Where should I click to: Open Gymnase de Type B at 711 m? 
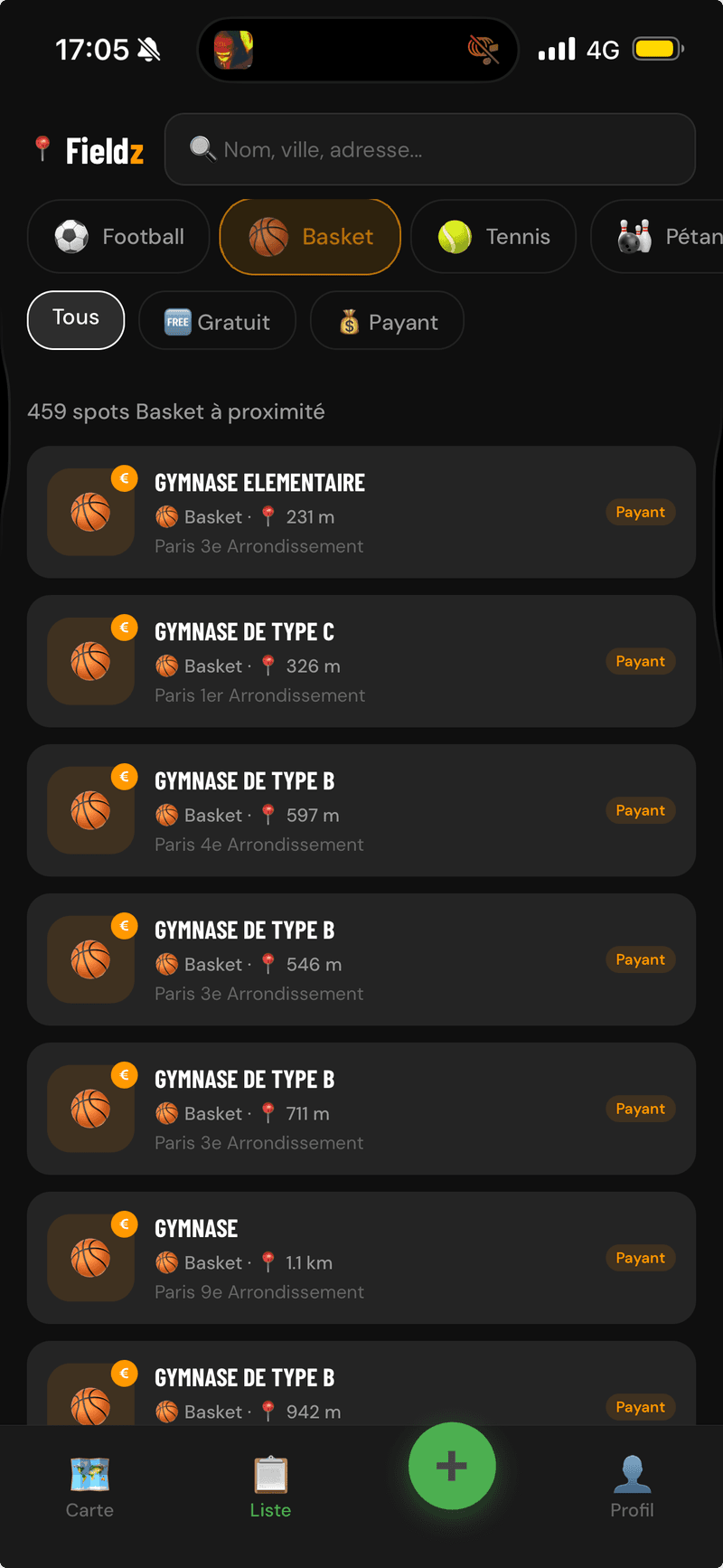click(361, 1109)
